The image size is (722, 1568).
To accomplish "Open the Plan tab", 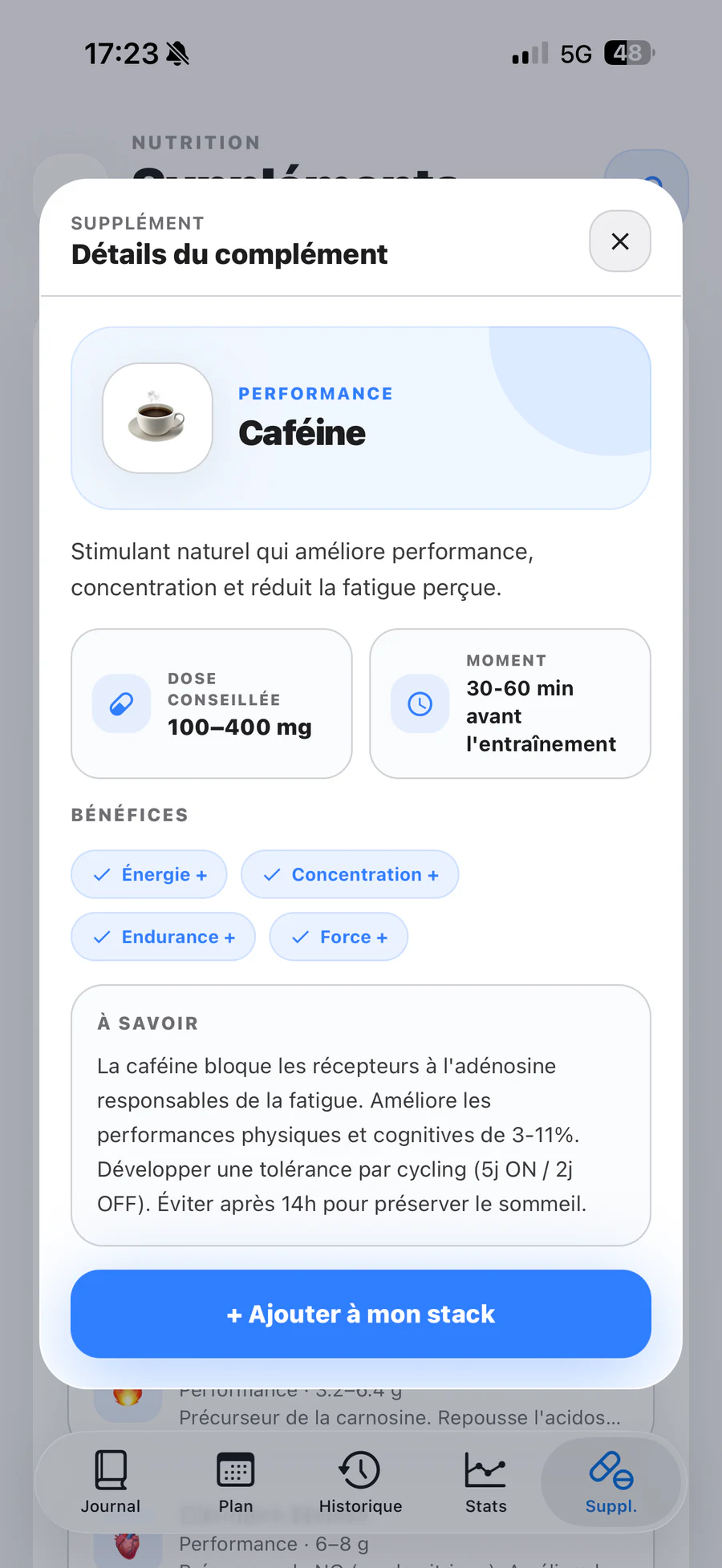I will [236, 1483].
